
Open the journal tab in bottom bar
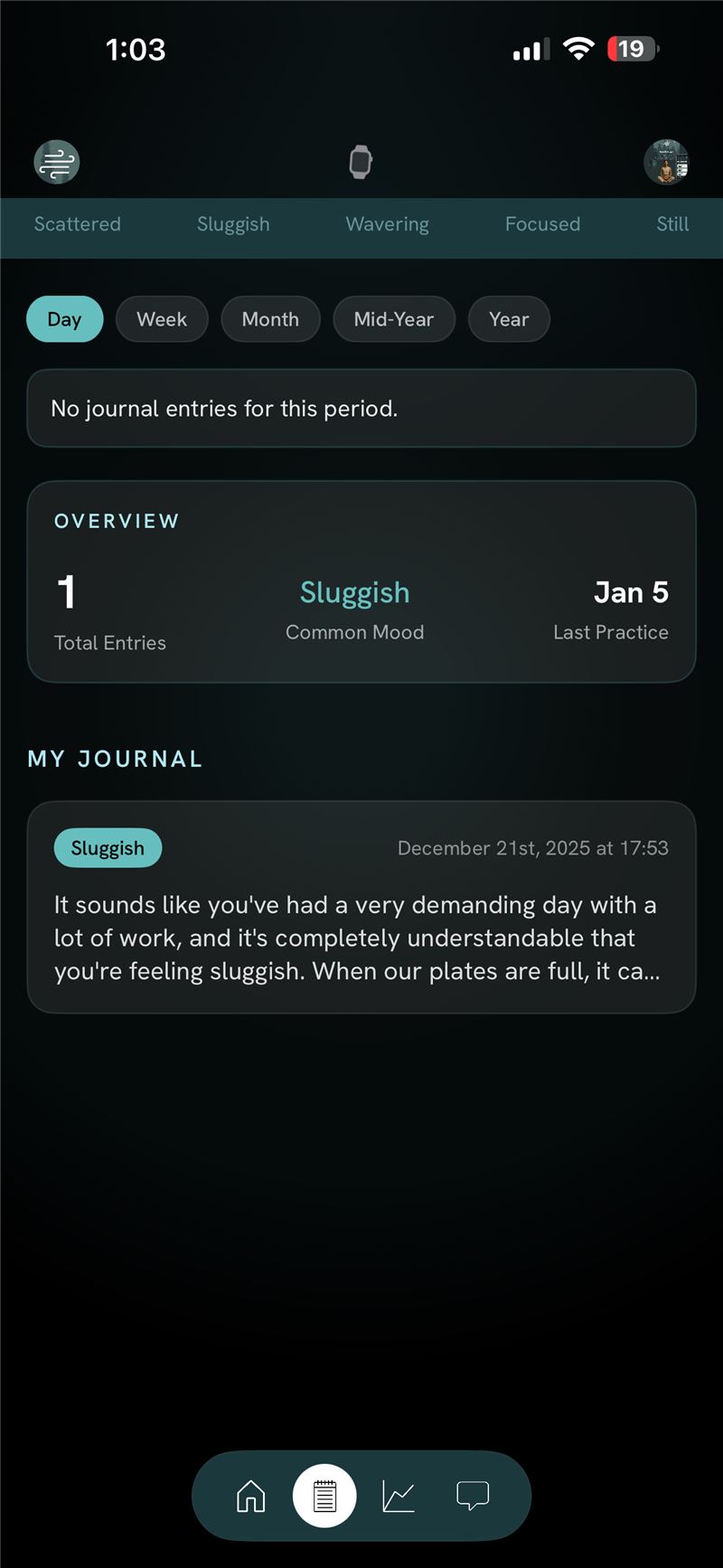coord(324,1497)
